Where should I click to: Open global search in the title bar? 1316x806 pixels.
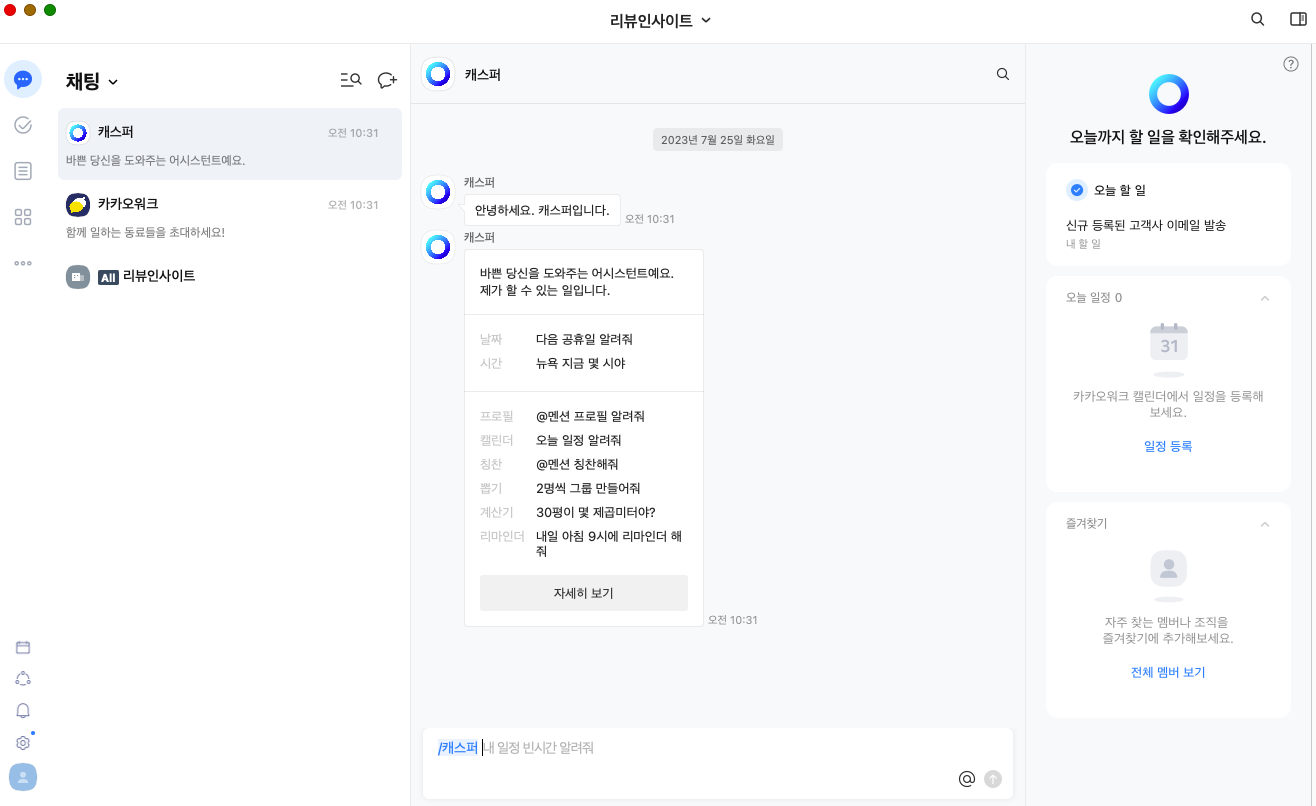click(x=1258, y=19)
